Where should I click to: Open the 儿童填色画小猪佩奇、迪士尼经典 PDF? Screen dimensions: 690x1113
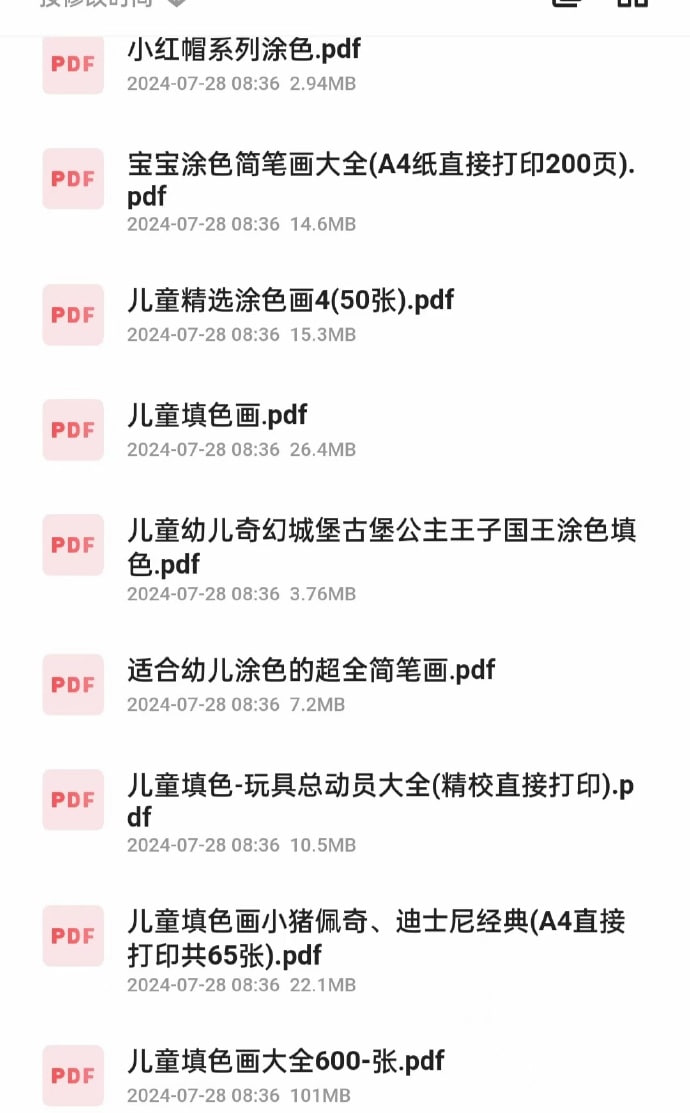(376, 937)
